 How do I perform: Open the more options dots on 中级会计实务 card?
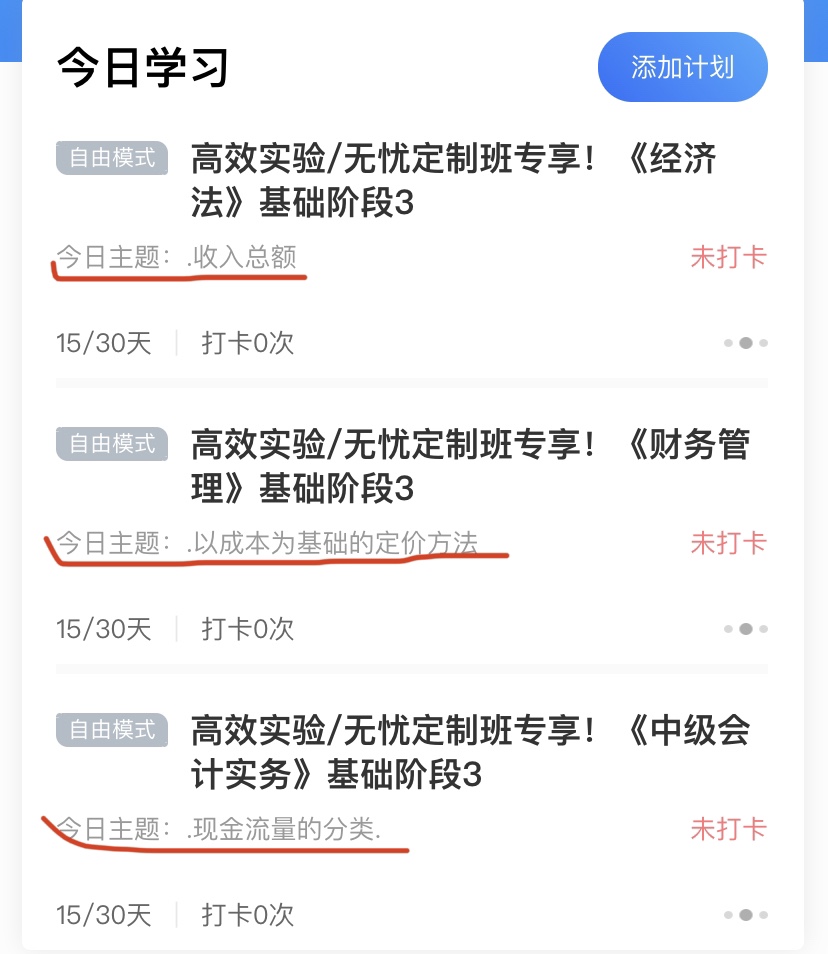coord(745,915)
